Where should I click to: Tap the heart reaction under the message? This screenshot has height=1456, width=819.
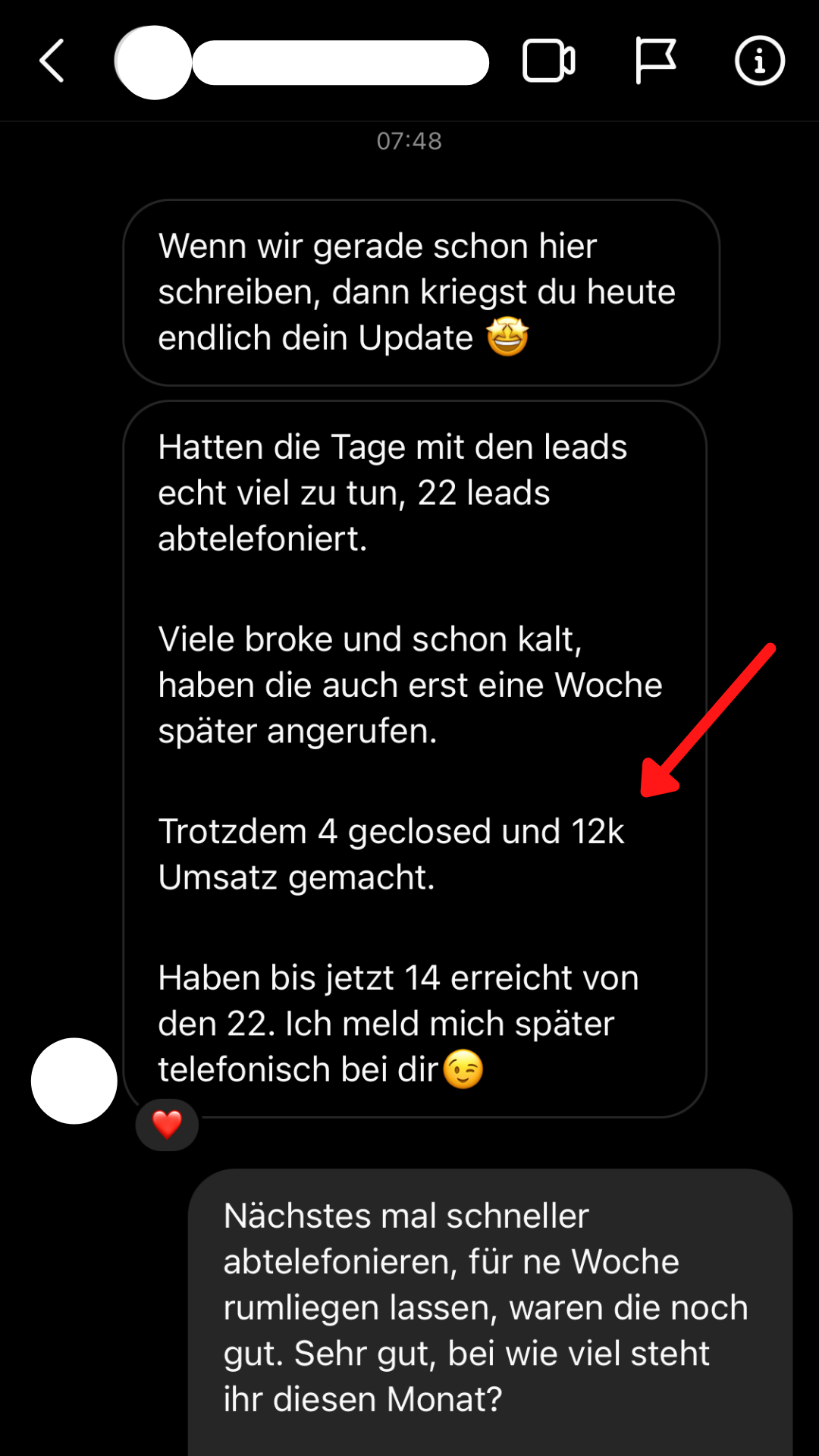(x=167, y=1125)
